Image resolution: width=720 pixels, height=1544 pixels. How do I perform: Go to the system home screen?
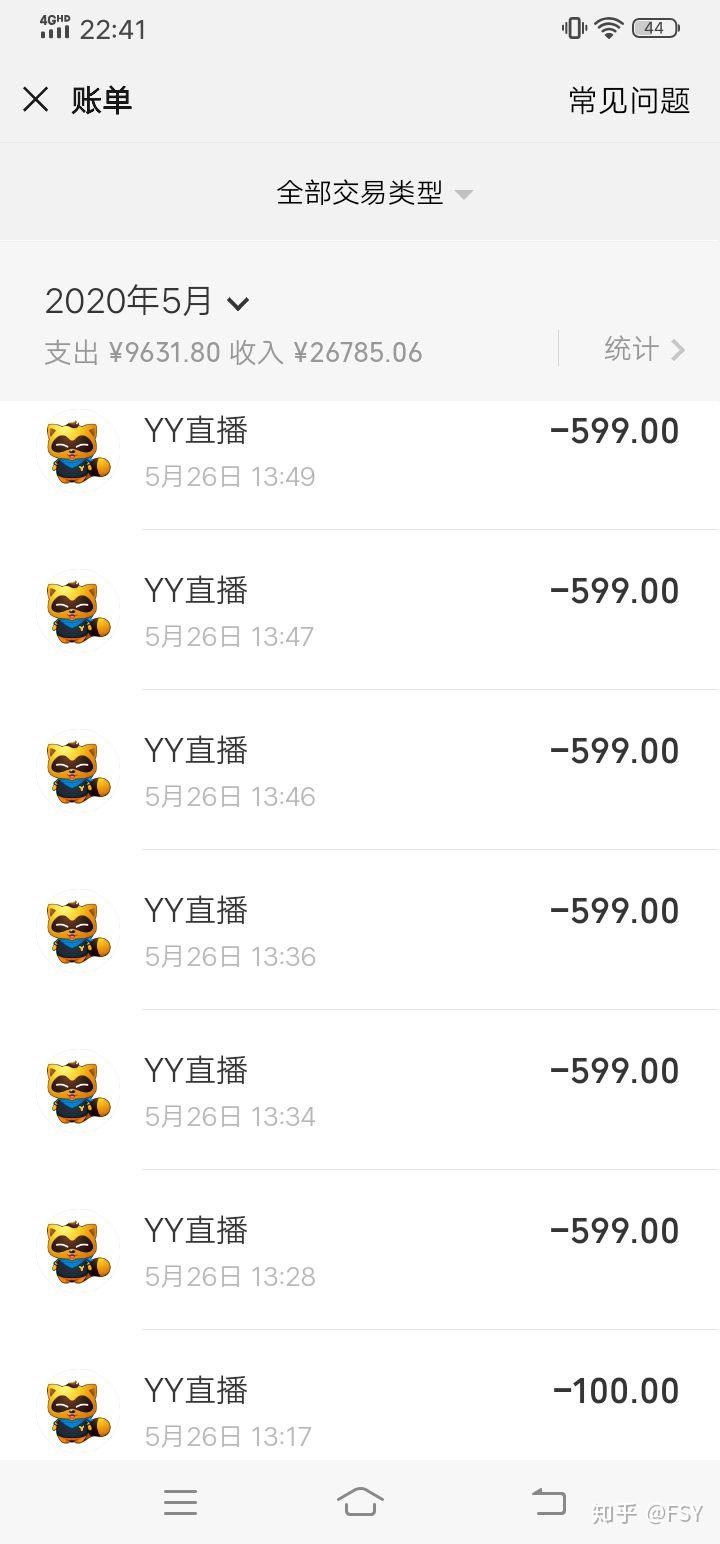coord(360,1501)
